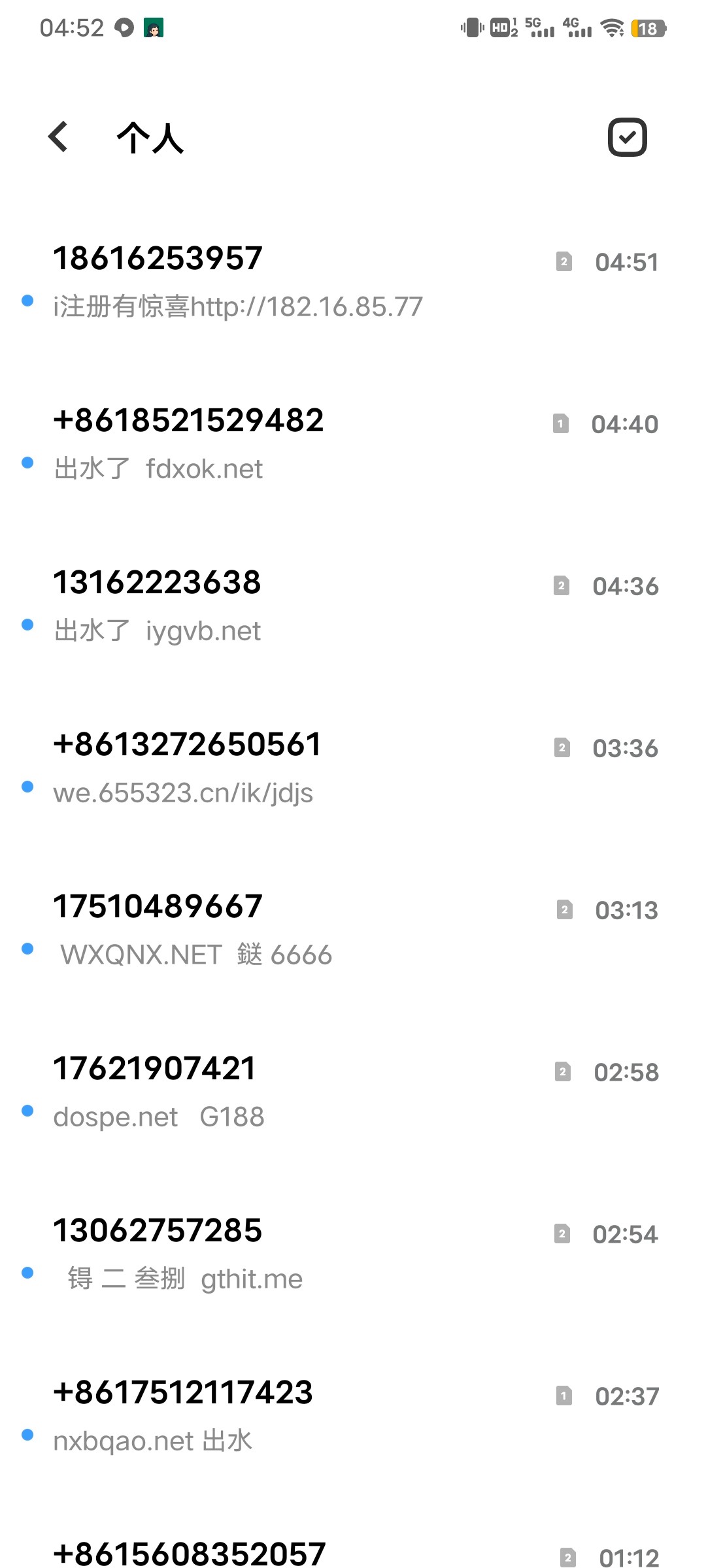Viewport: 706px width, 1568px height.
Task: Open the thread from +8613272650561
Action: (353, 768)
